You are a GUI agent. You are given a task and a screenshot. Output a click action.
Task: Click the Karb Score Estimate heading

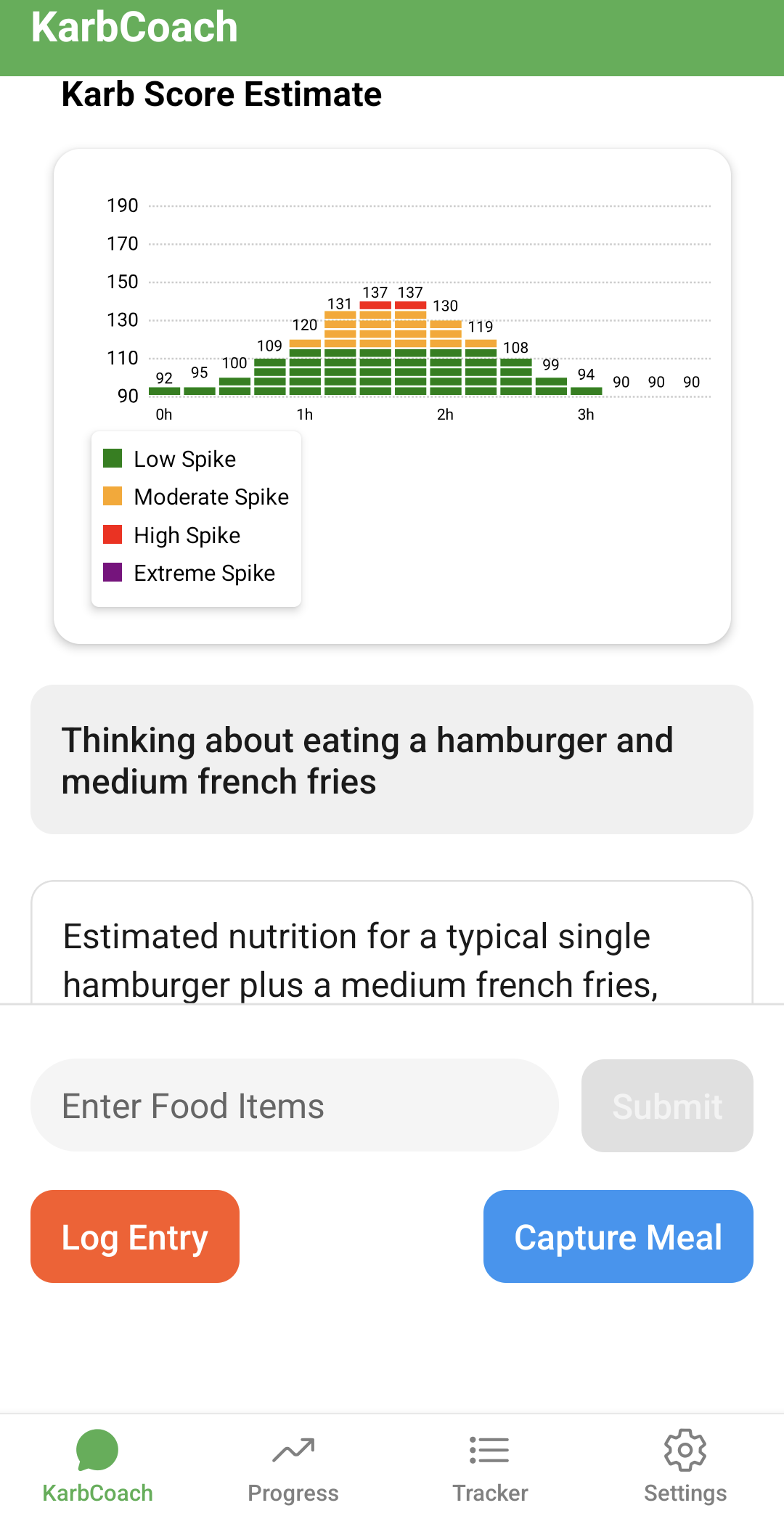[221, 94]
